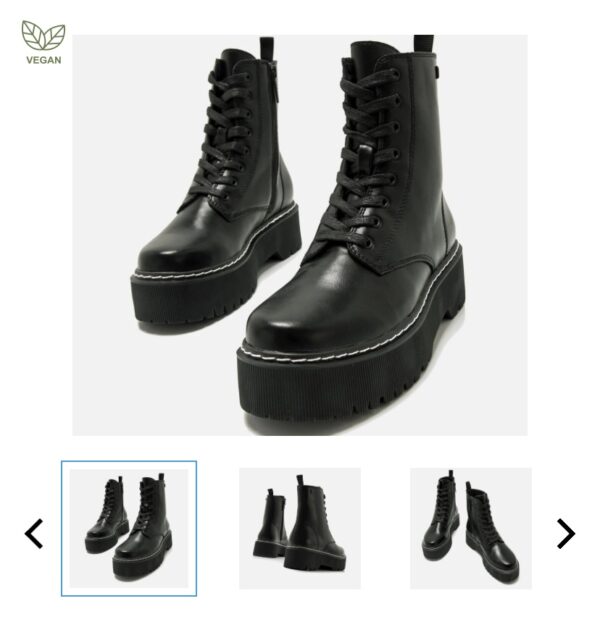This screenshot has width=600, height=643.
Task: Show next thumbnails with right arrow
Action: [x=565, y=533]
